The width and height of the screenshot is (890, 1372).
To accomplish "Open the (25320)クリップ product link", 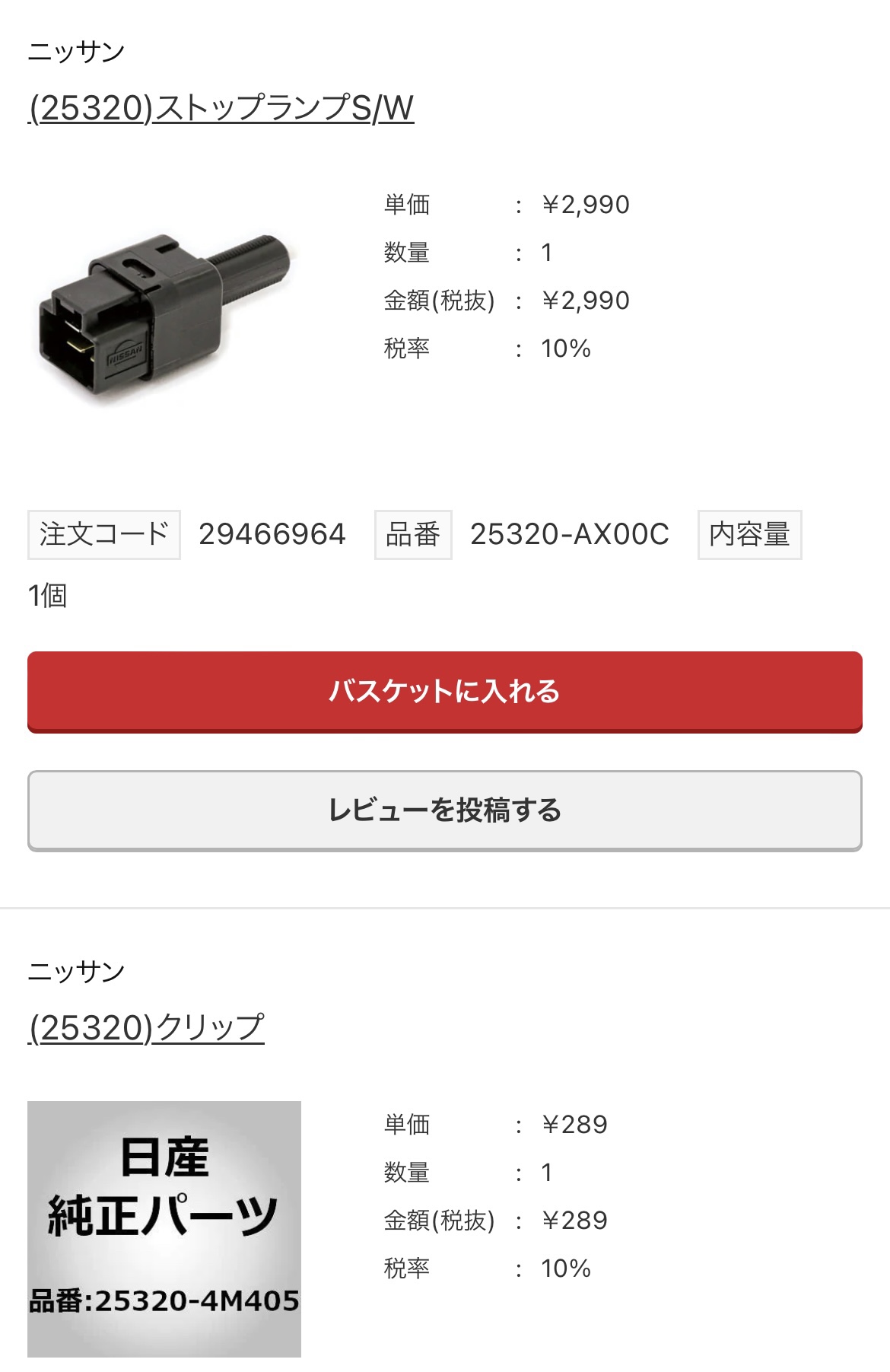I will pos(146,1028).
